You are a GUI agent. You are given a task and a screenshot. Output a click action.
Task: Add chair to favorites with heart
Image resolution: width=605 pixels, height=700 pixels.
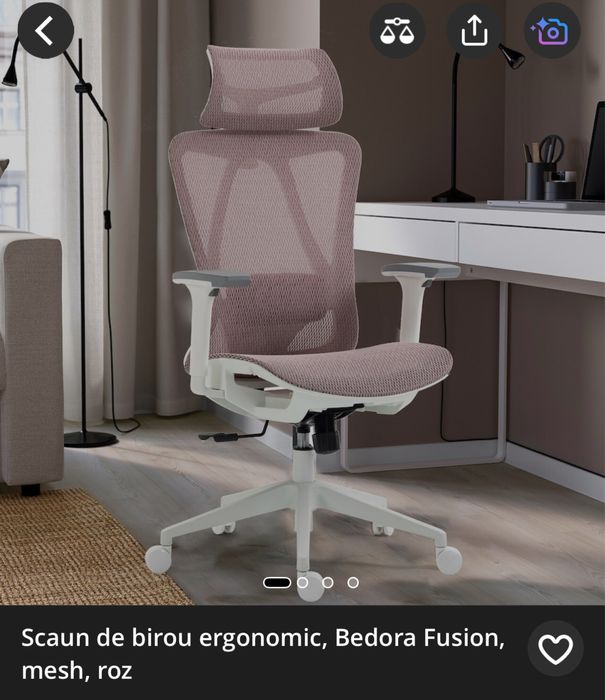click(555, 649)
